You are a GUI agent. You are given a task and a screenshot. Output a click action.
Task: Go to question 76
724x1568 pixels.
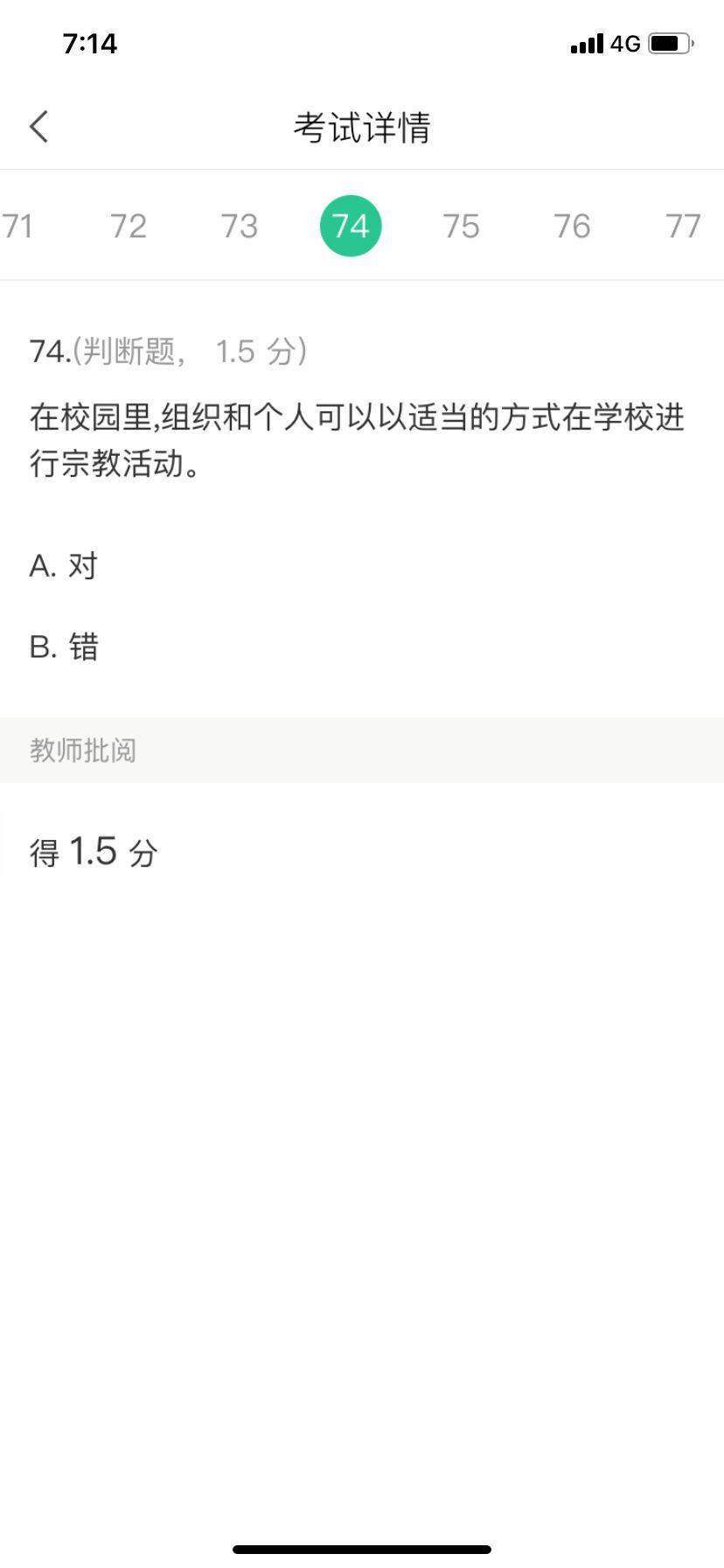tap(572, 226)
